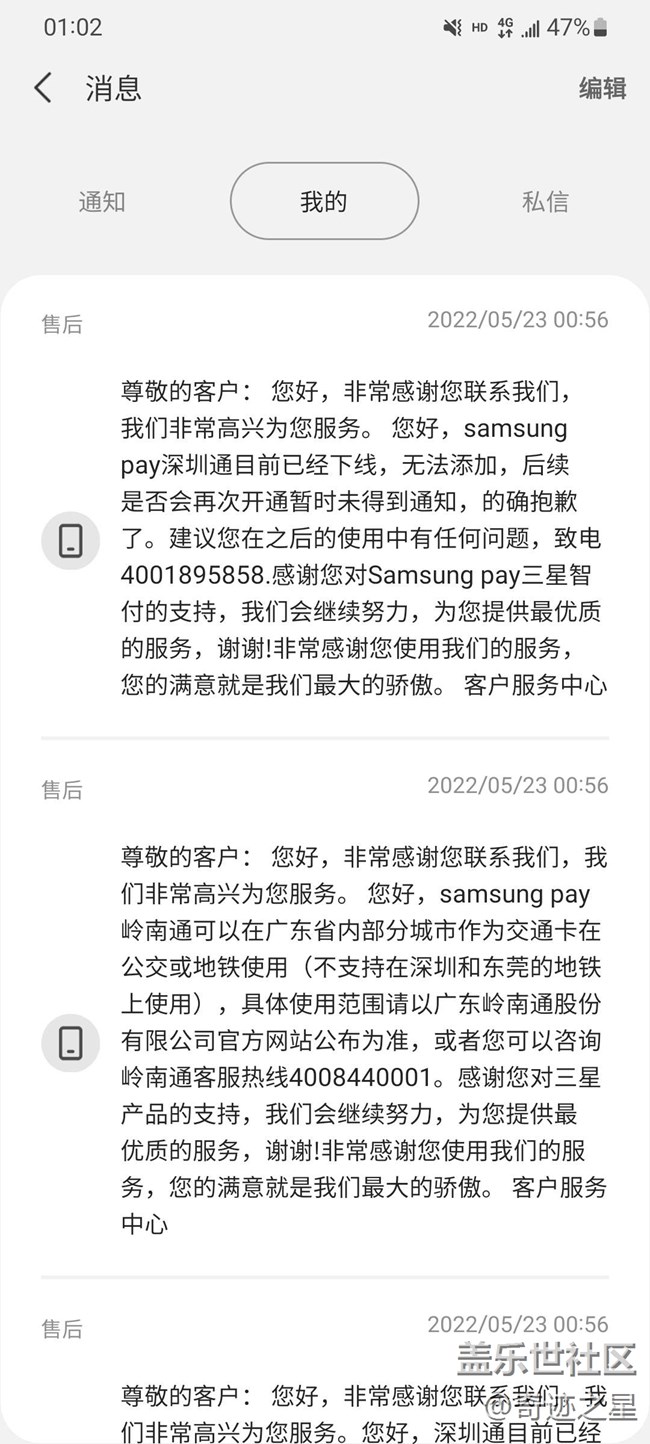This screenshot has width=650, height=1444.
Task: Switch to the 通知 tab
Action: [x=102, y=201]
